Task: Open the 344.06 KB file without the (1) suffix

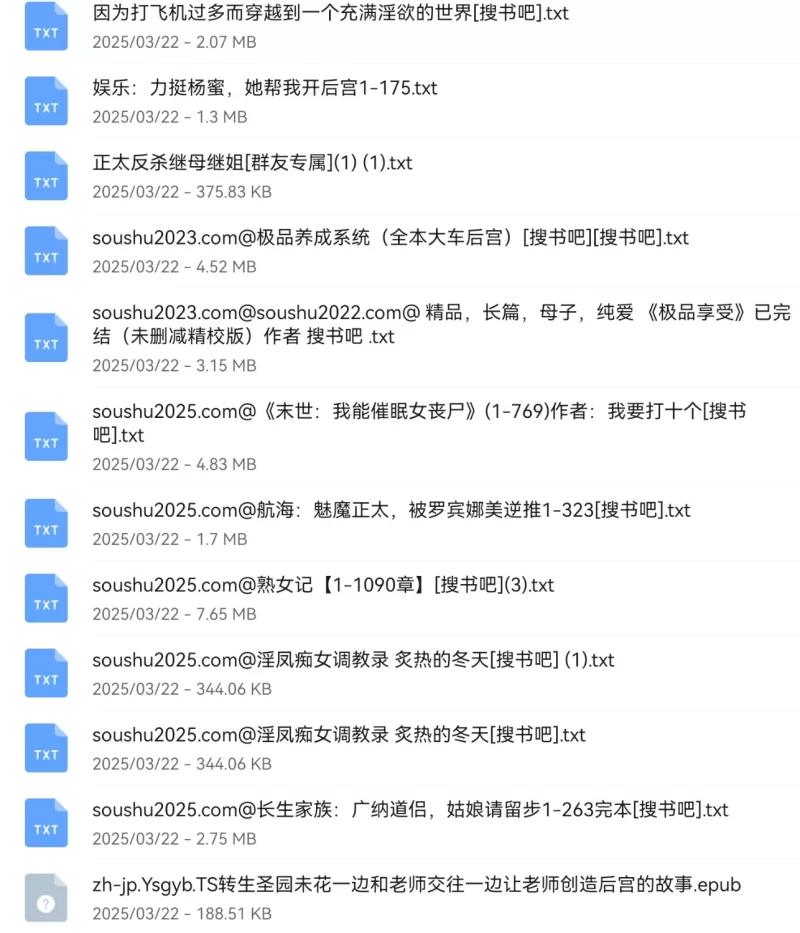Action: pyautogui.click(x=339, y=735)
